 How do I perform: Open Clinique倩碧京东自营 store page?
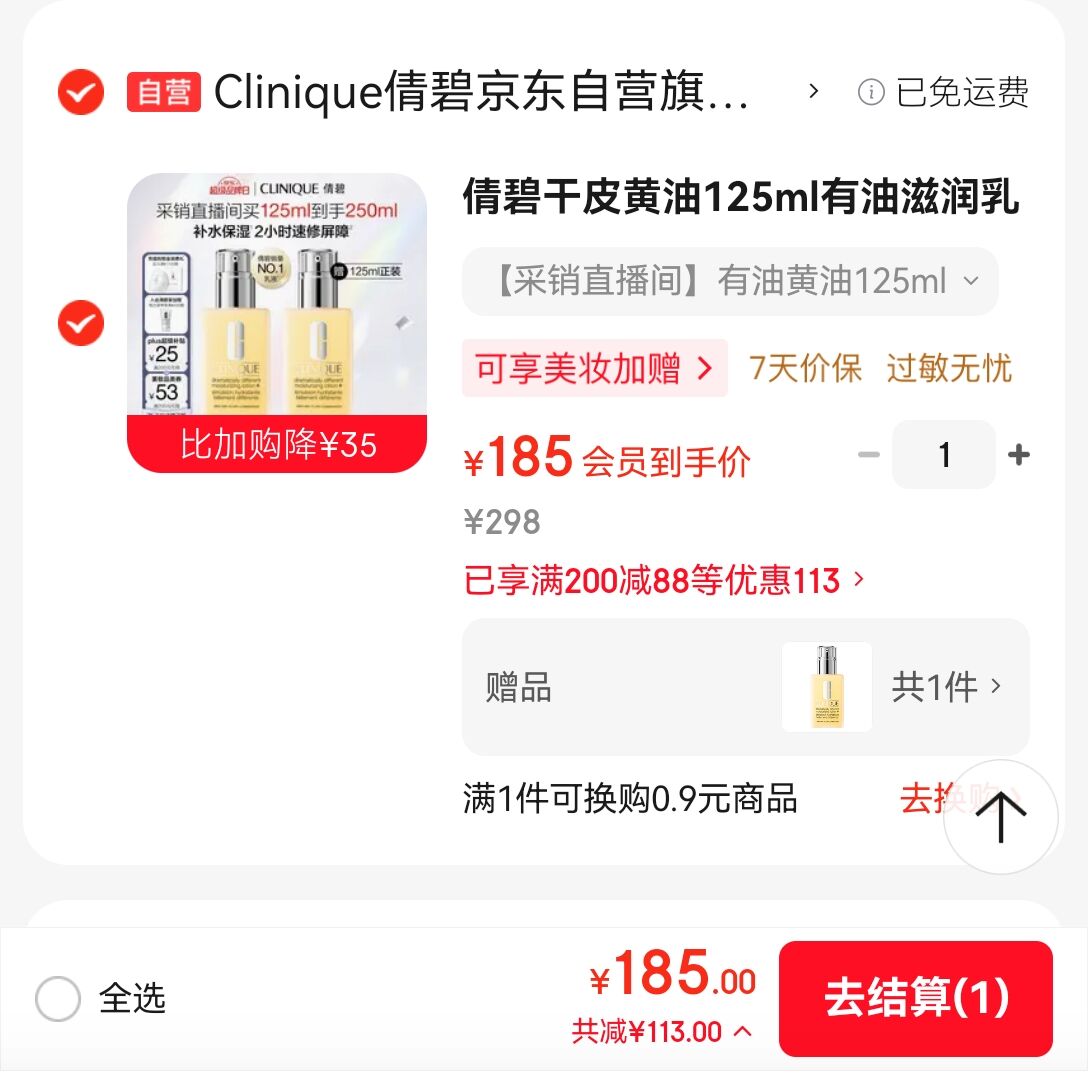[x=480, y=93]
